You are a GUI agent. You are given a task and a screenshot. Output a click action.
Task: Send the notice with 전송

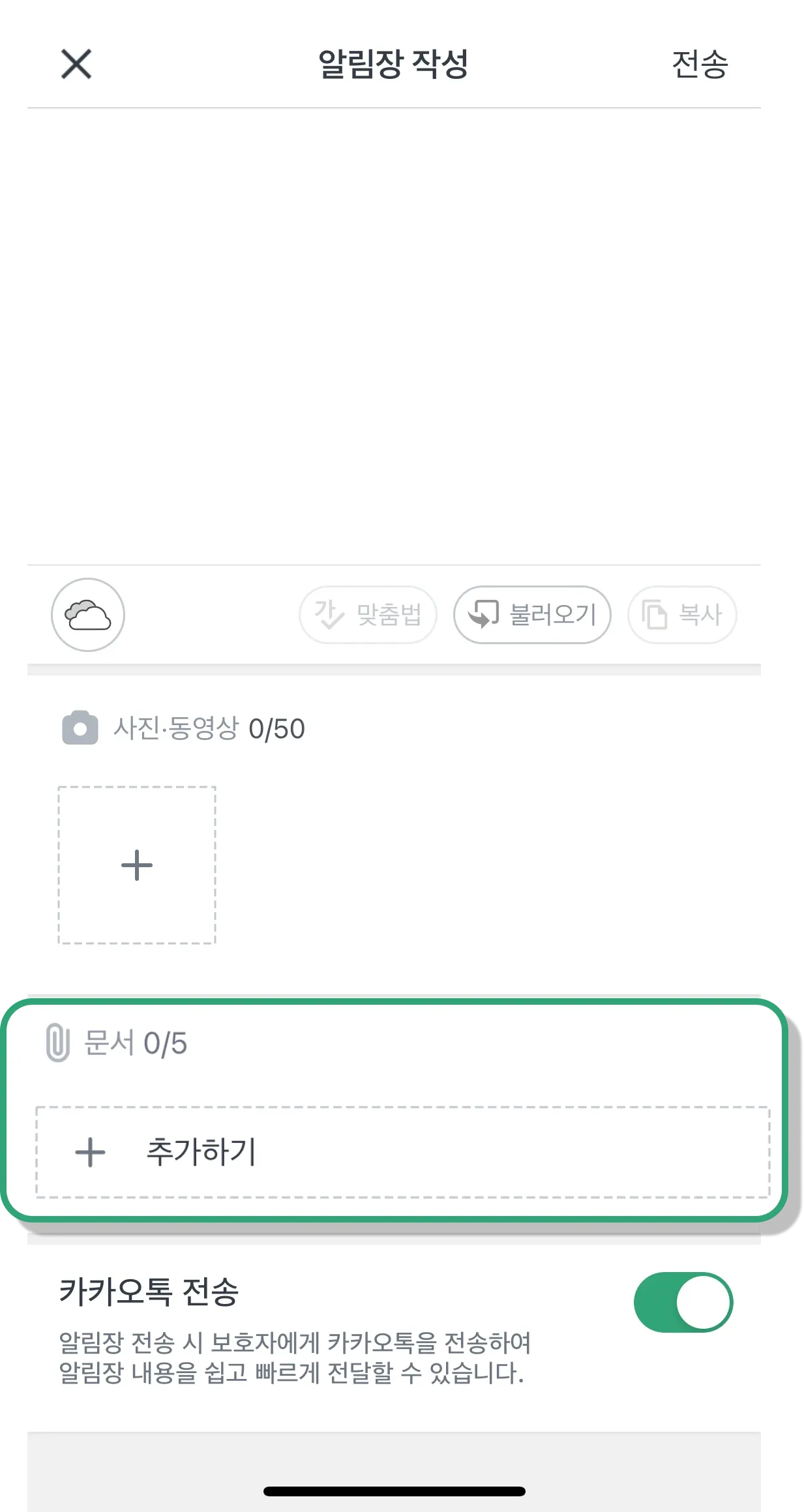[699, 64]
